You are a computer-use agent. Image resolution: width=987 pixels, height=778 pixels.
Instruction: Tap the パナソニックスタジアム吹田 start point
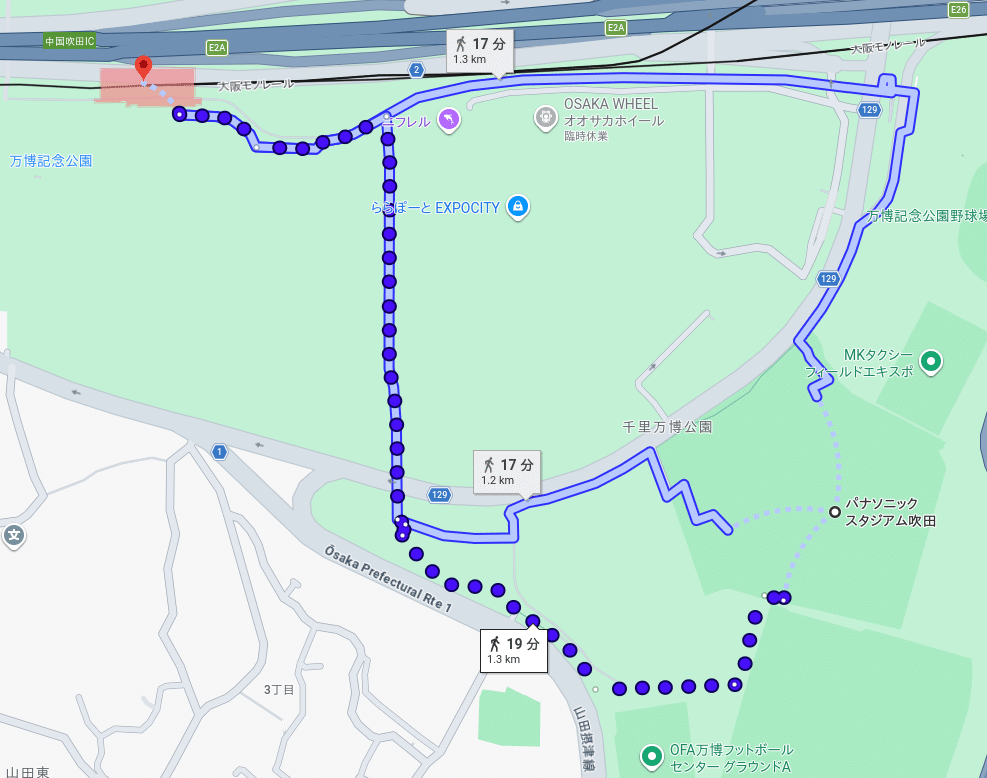835,512
